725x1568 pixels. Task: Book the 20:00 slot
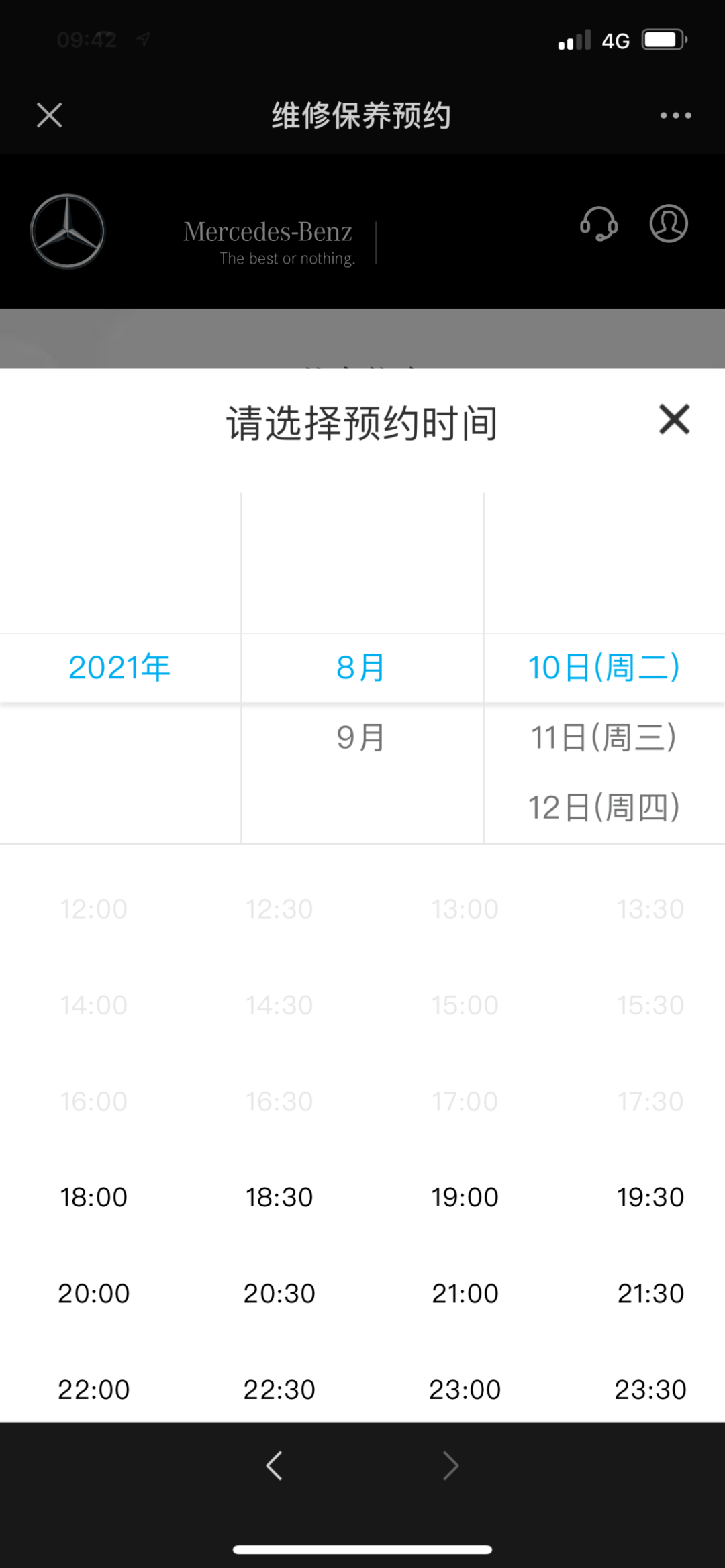(93, 1293)
